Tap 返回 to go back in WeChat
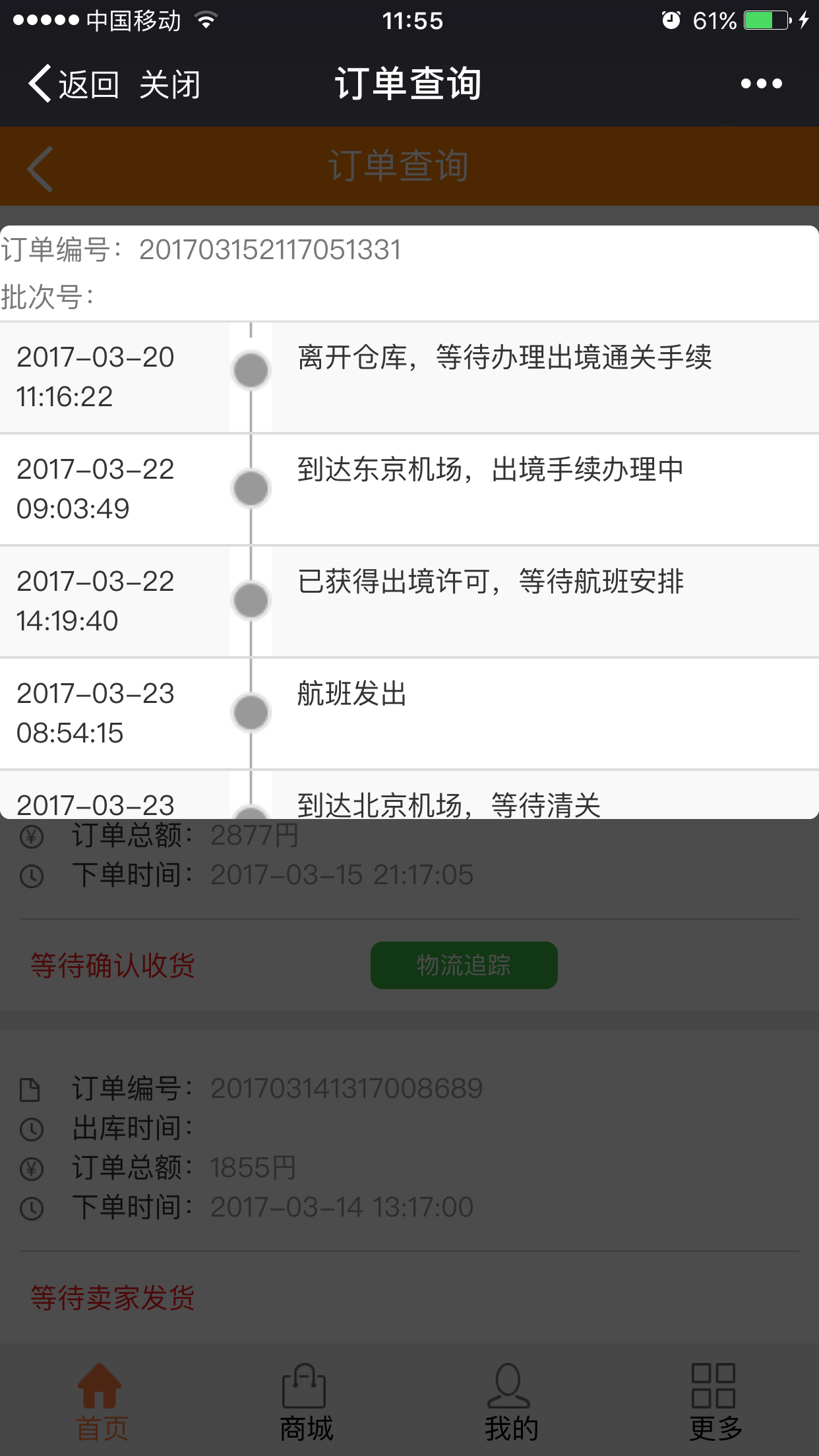 click(73, 84)
